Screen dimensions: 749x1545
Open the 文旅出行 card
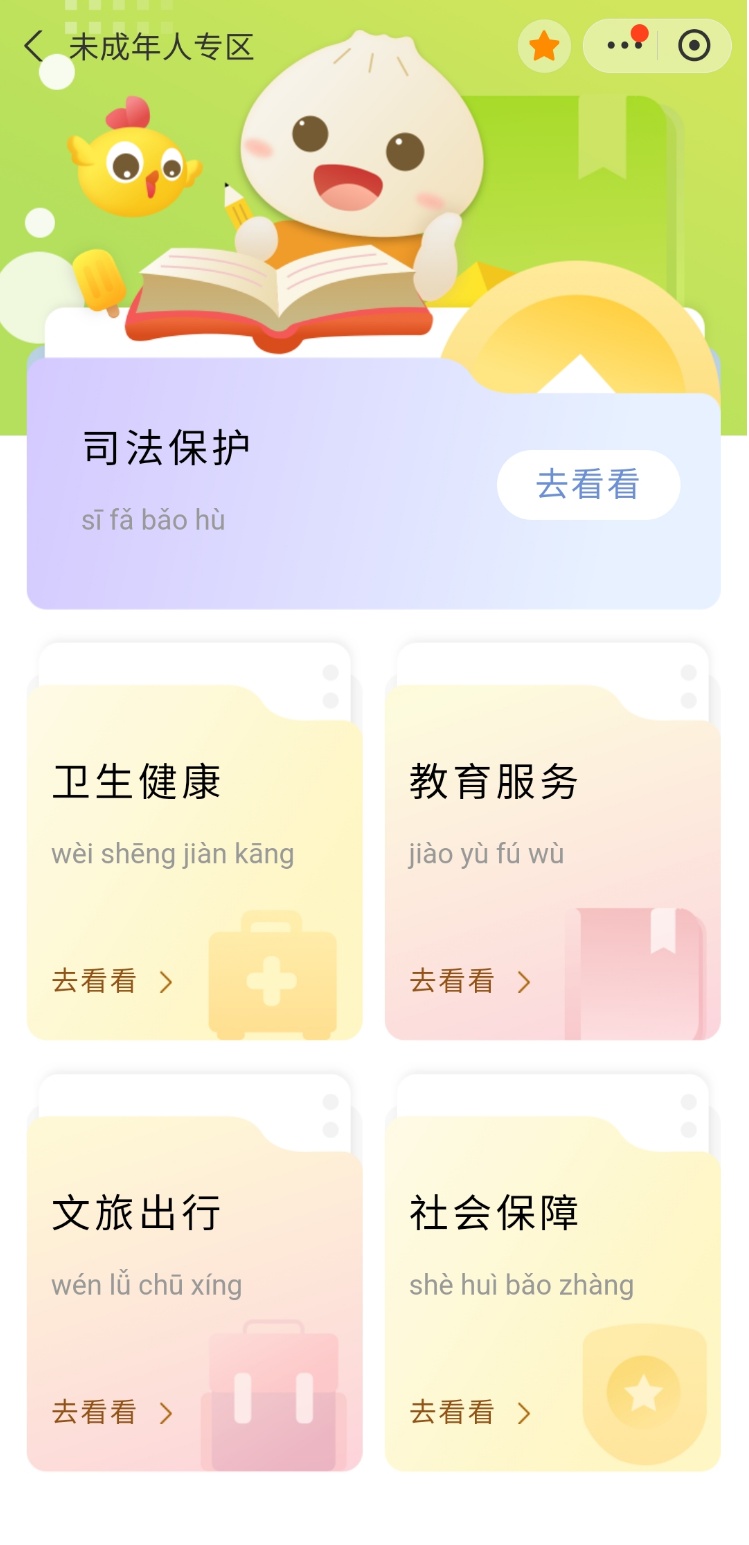(x=194, y=1293)
